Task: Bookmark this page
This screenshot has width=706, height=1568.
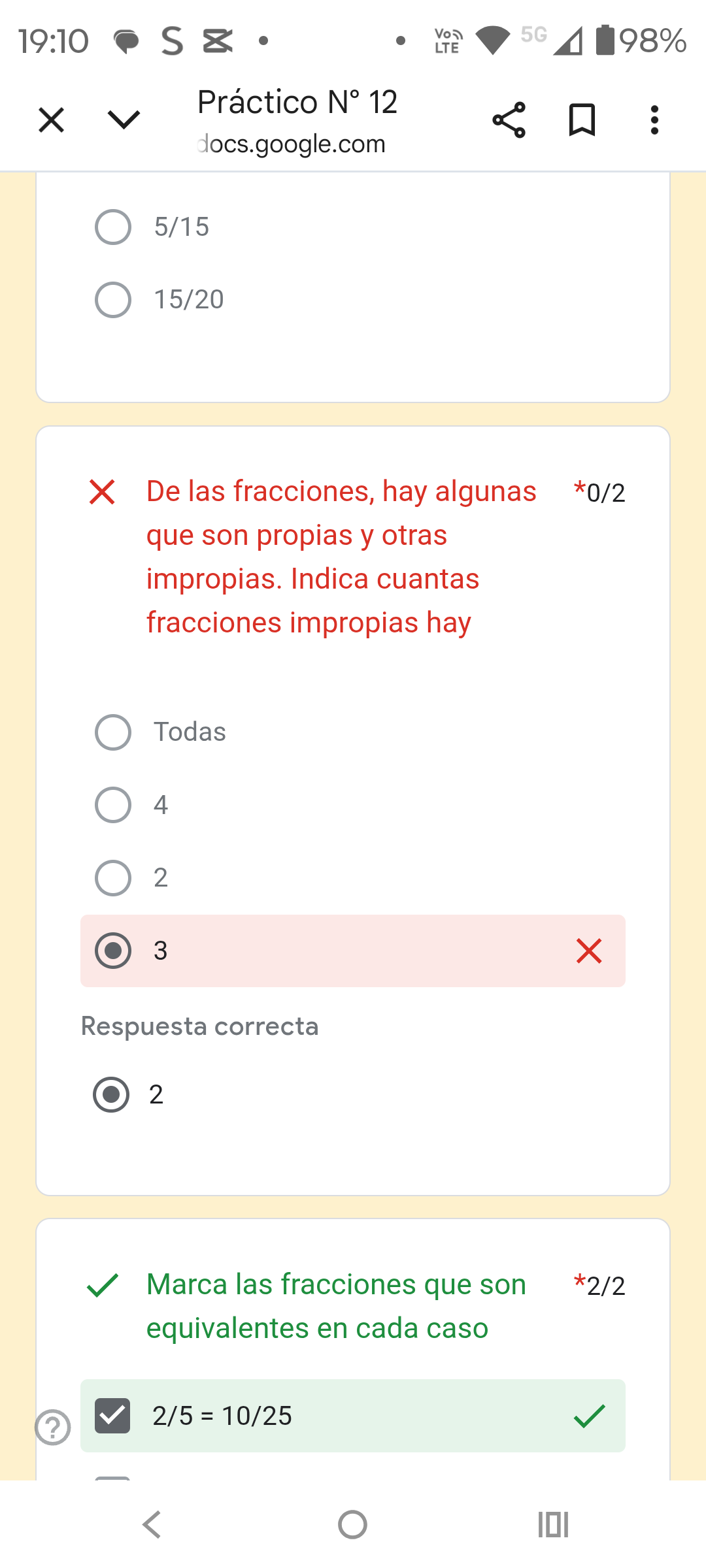Action: tap(582, 120)
